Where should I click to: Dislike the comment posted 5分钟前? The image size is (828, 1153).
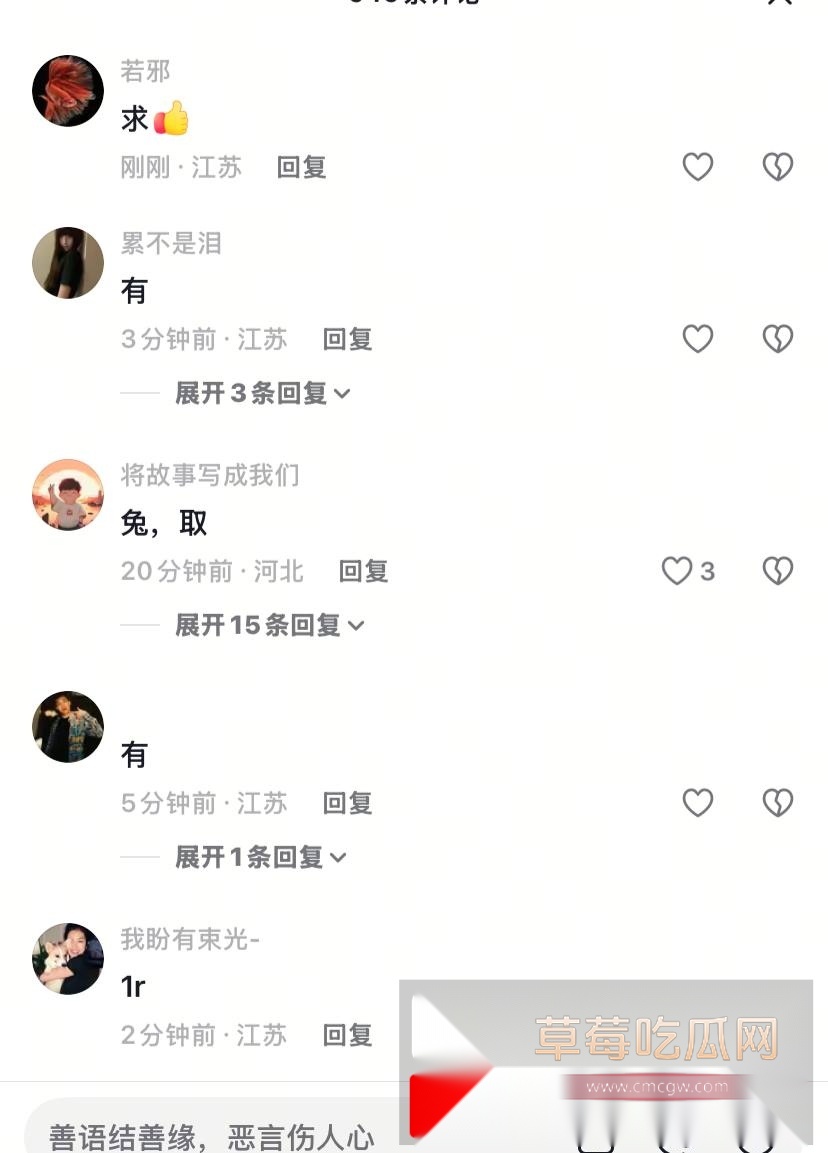tap(777, 803)
